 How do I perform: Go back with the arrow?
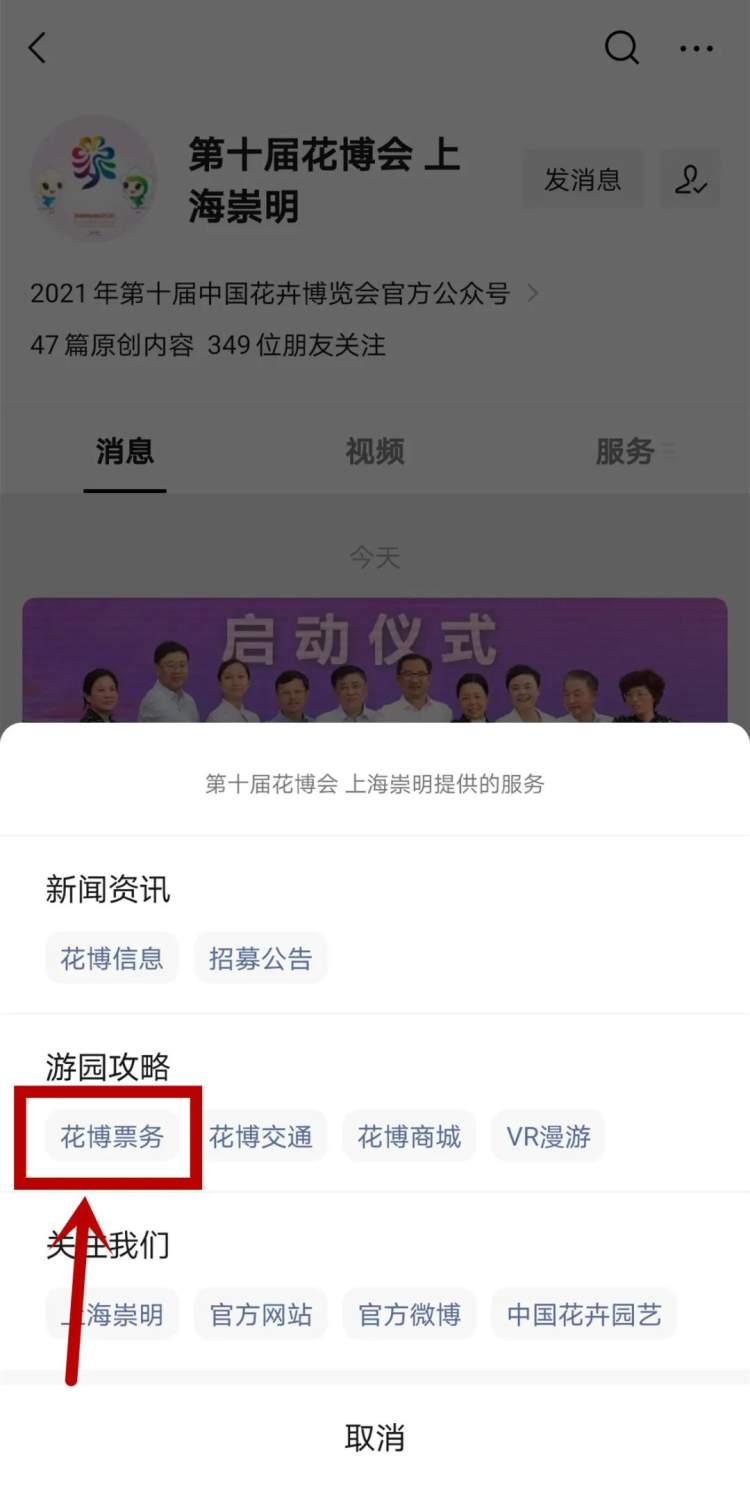pyautogui.click(x=38, y=48)
